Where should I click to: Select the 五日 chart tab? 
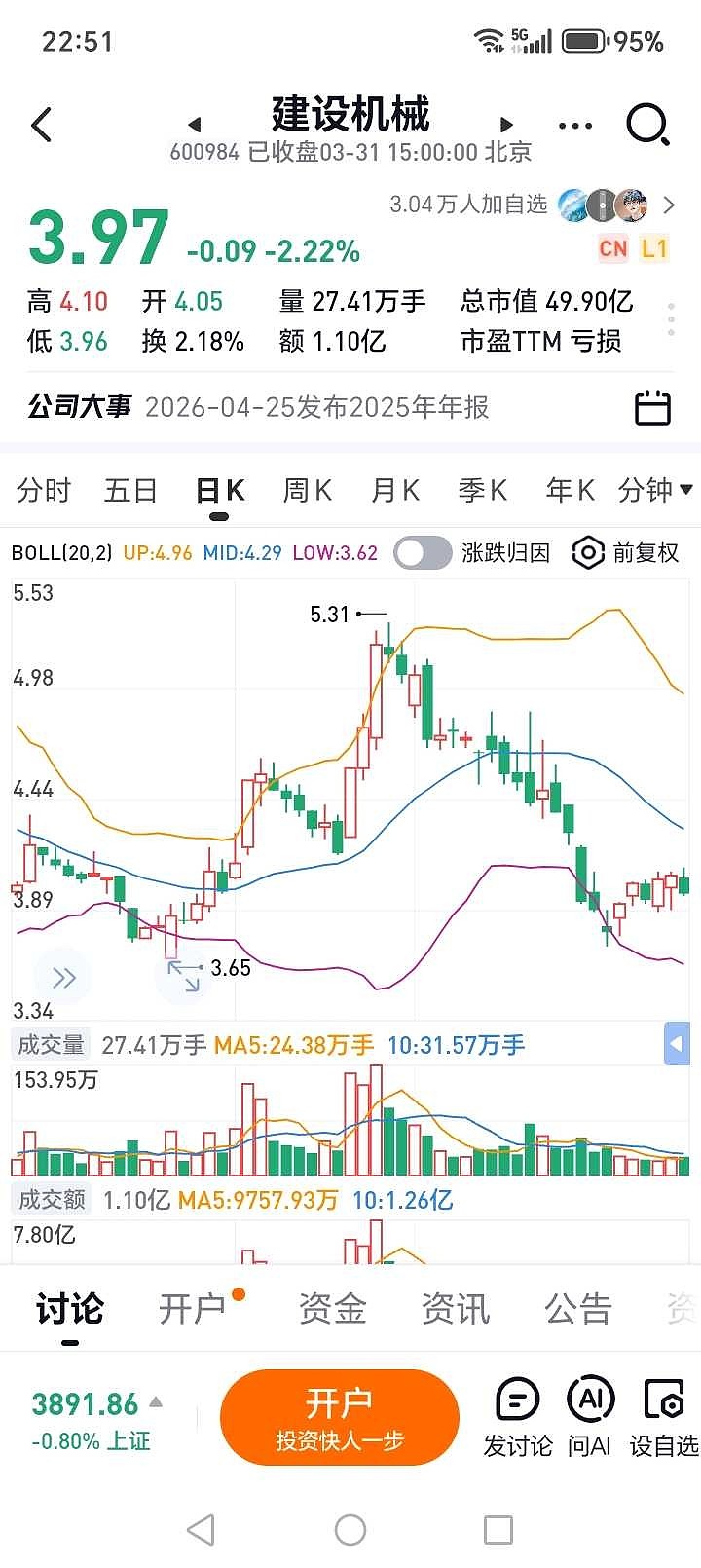click(x=130, y=490)
